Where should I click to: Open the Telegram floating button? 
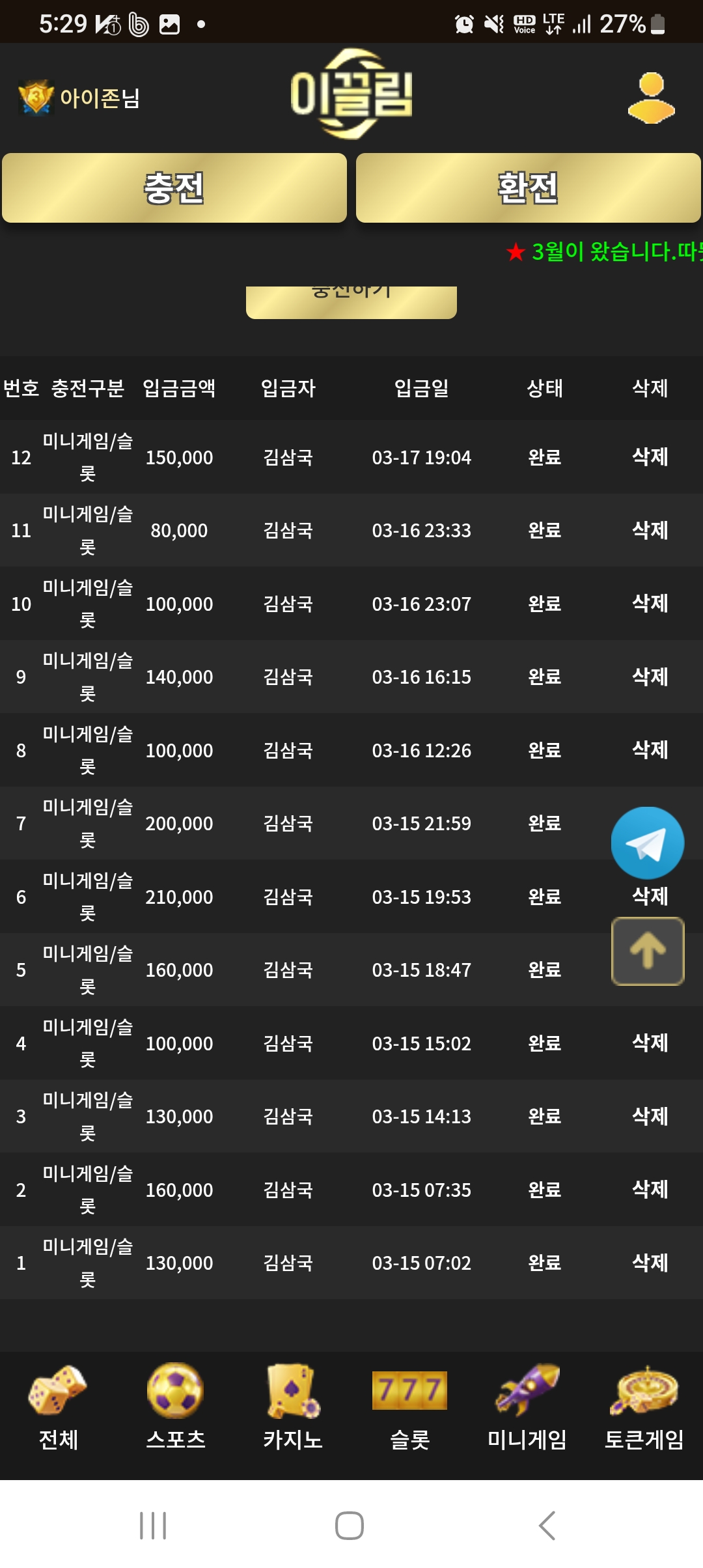[648, 843]
